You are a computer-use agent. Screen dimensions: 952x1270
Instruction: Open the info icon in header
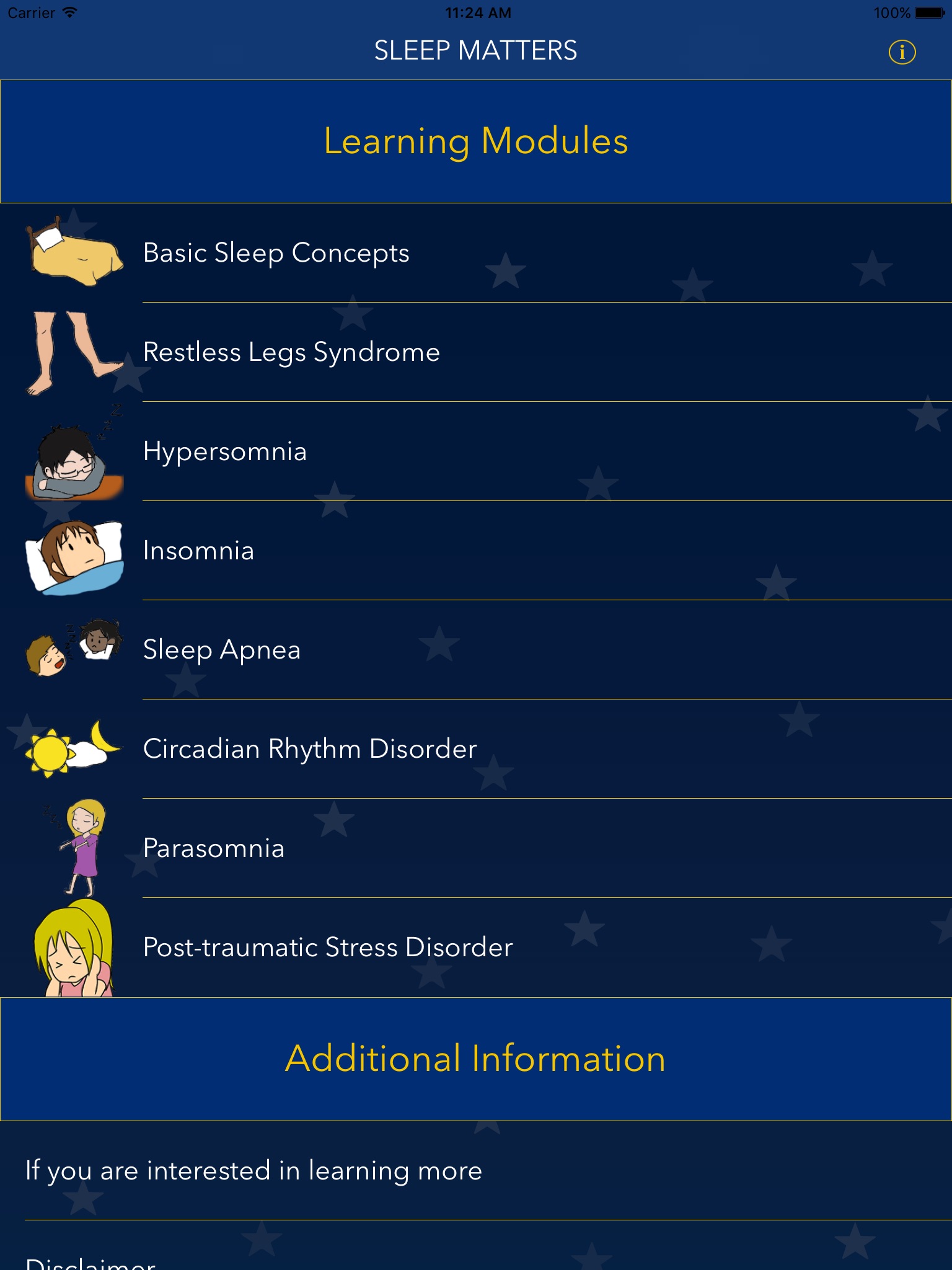point(902,52)
